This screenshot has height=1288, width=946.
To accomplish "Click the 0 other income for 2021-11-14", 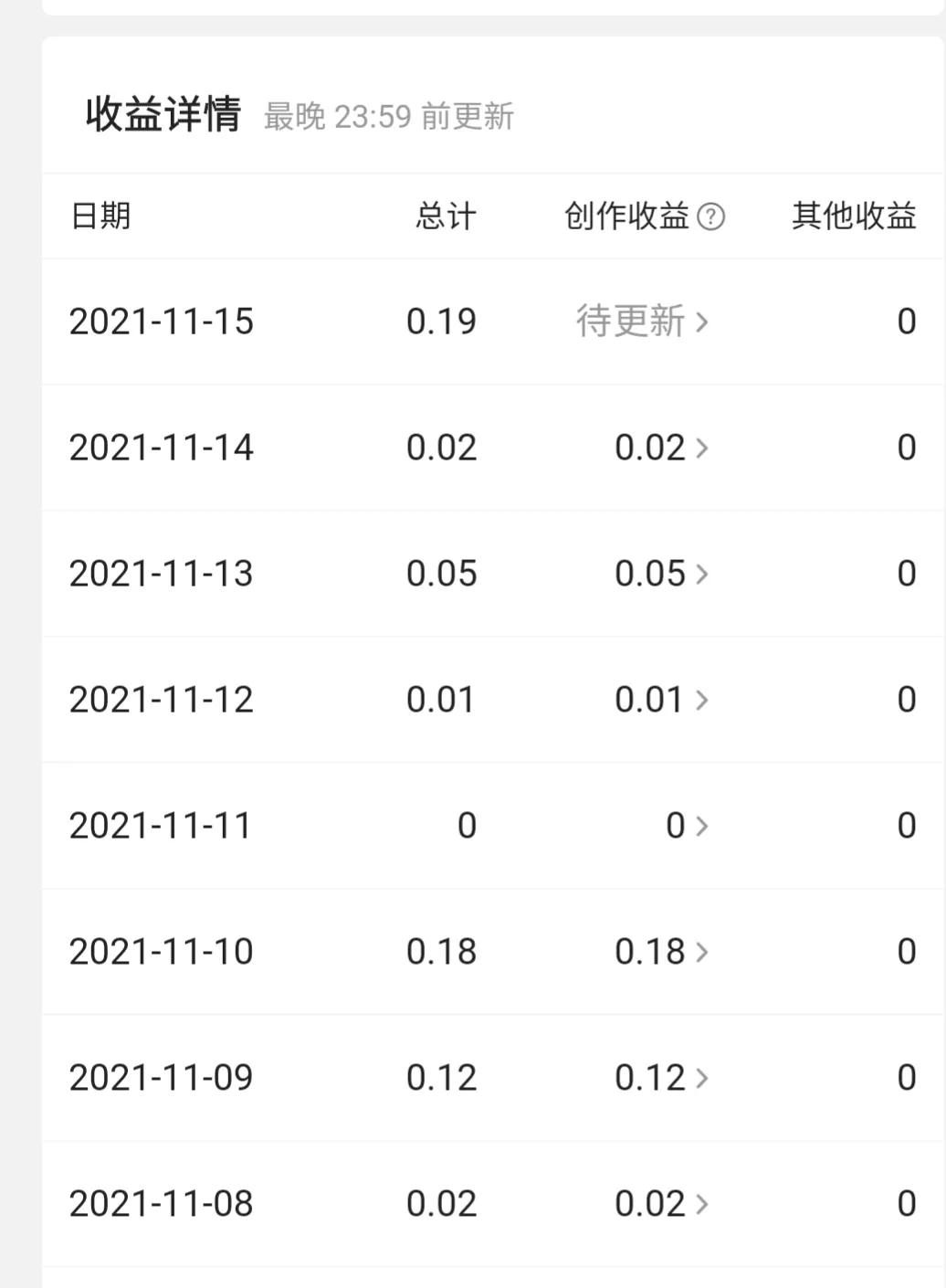I will click(x=905, y=448).
